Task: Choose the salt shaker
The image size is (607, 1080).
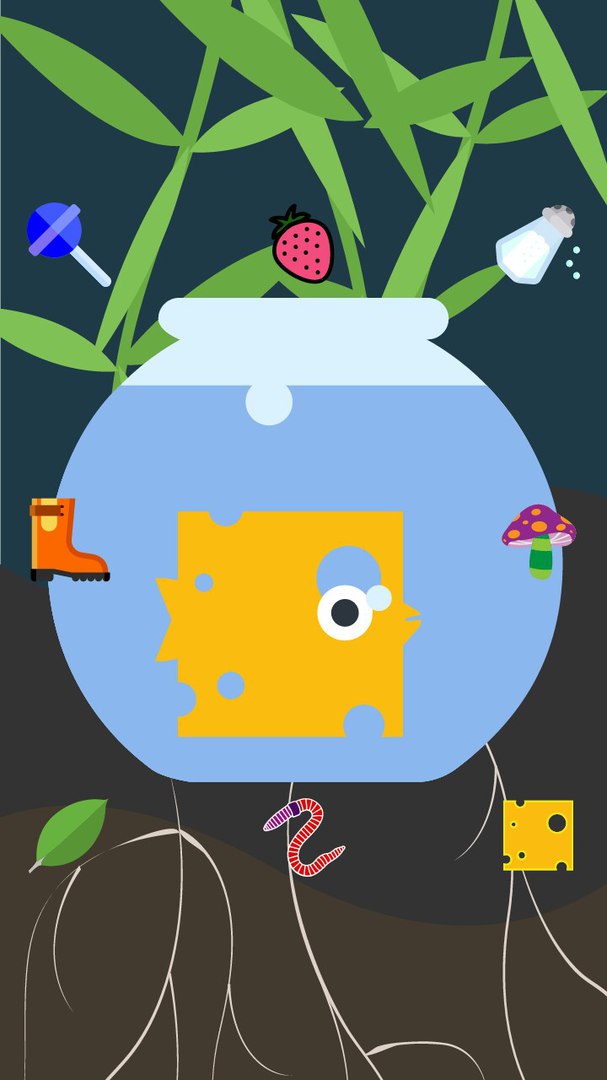Action: tap(536, 244)
